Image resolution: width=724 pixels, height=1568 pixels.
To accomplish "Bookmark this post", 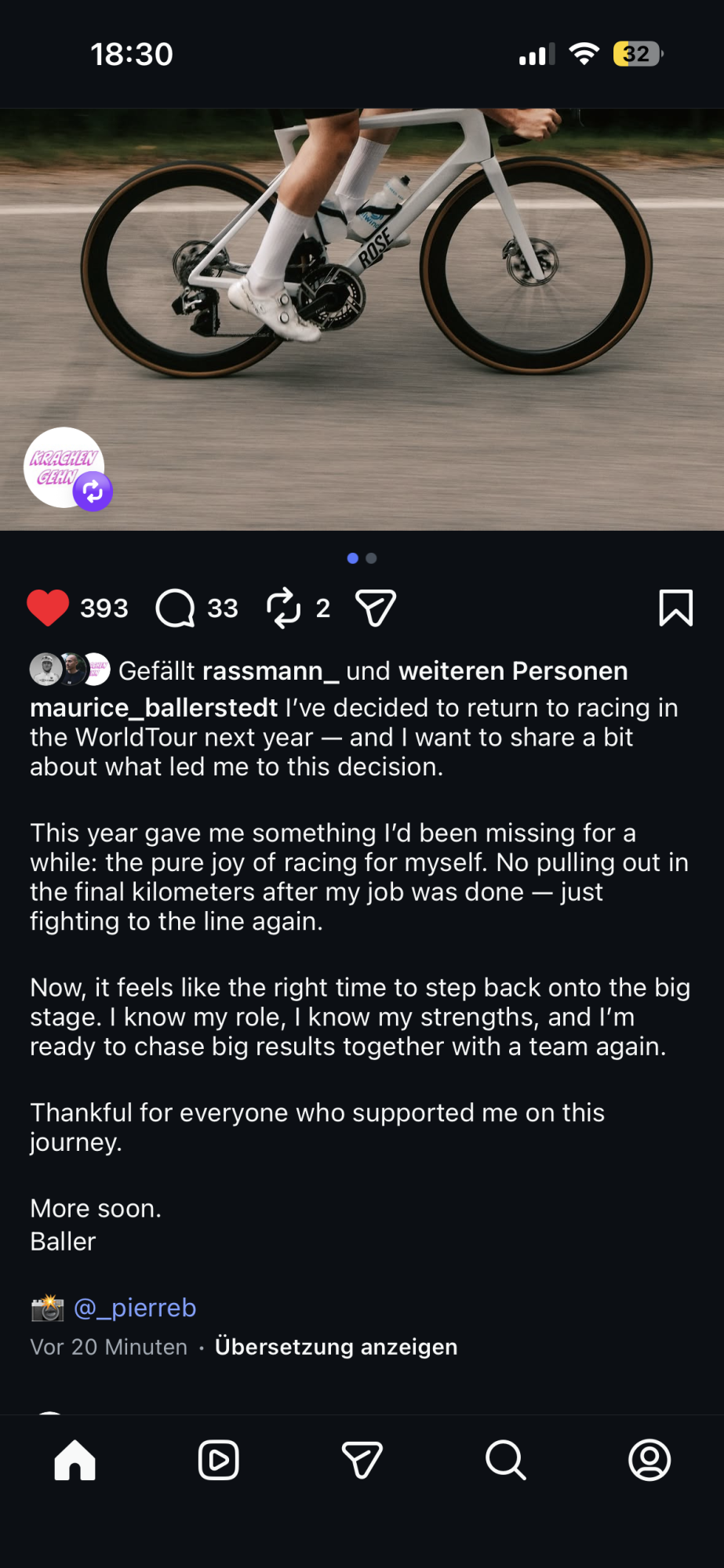I will coord(675,608).
